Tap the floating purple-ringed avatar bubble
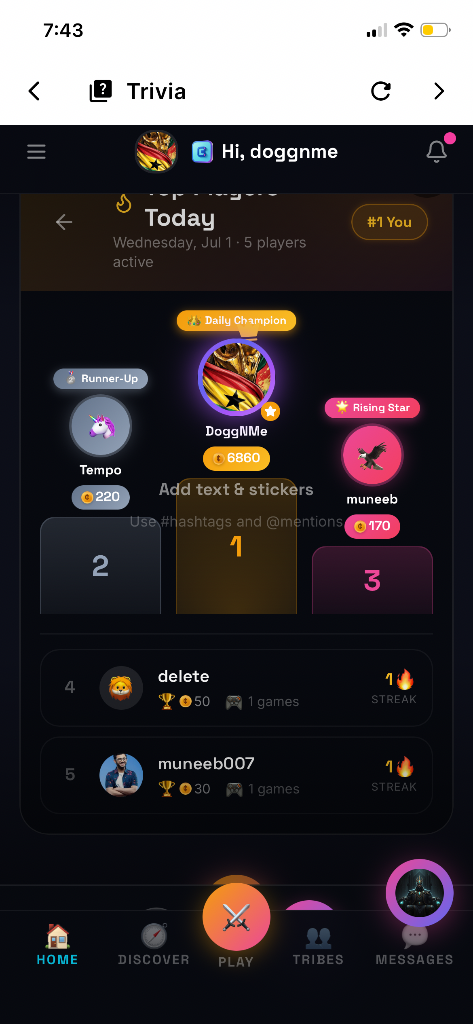The height and width of the screenshot is (1024, 473). (419, 893)
